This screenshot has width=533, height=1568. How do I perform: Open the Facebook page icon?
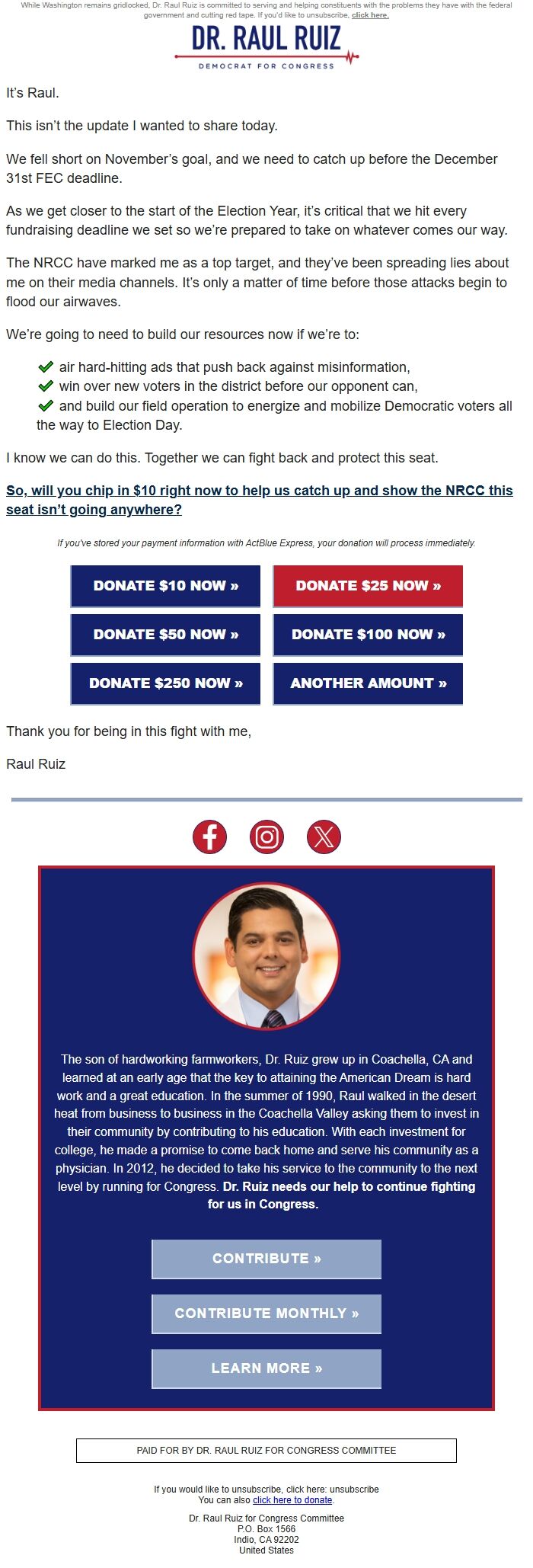(x=209, y=837)
